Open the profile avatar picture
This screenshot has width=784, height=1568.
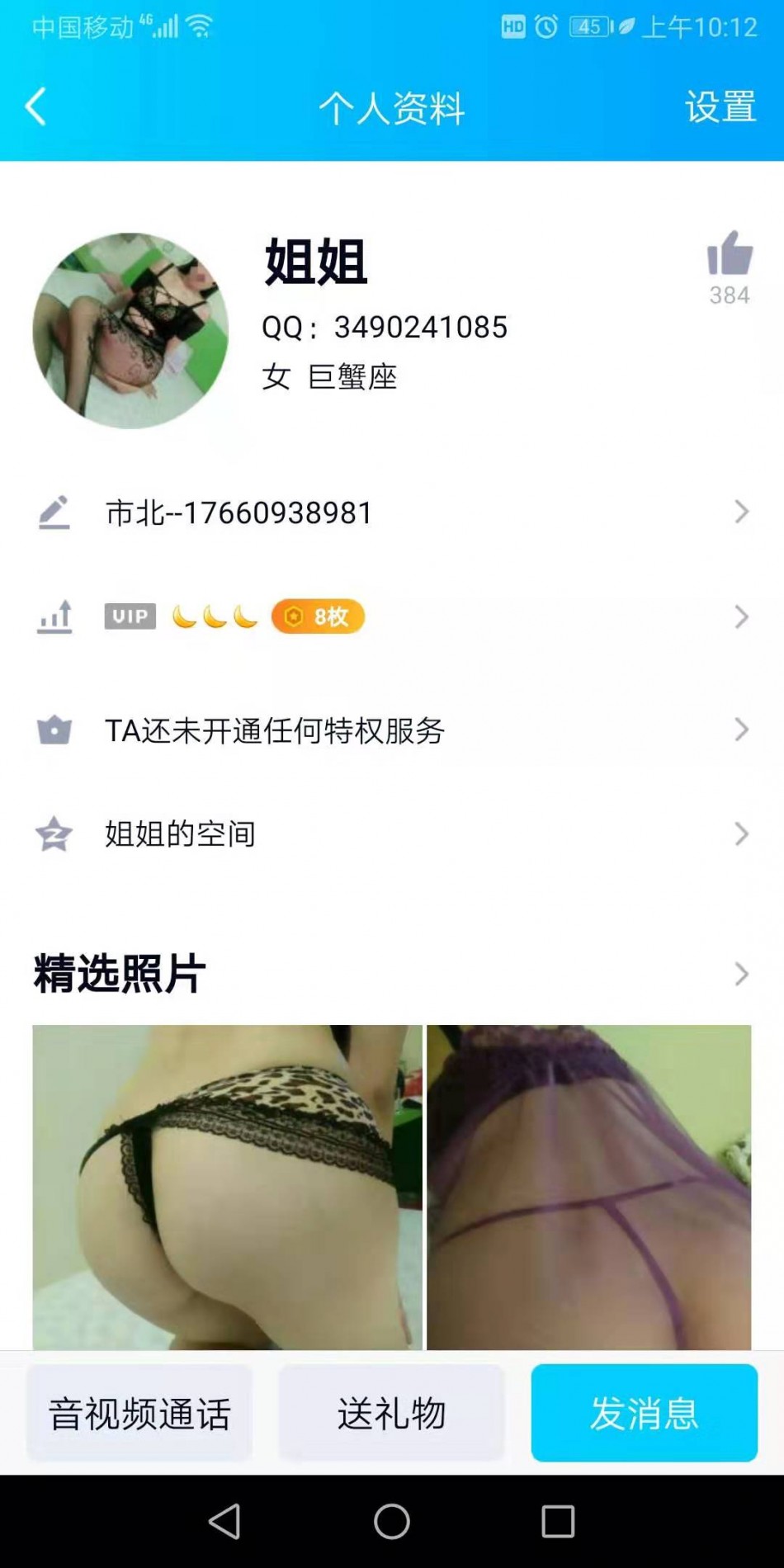130,331
